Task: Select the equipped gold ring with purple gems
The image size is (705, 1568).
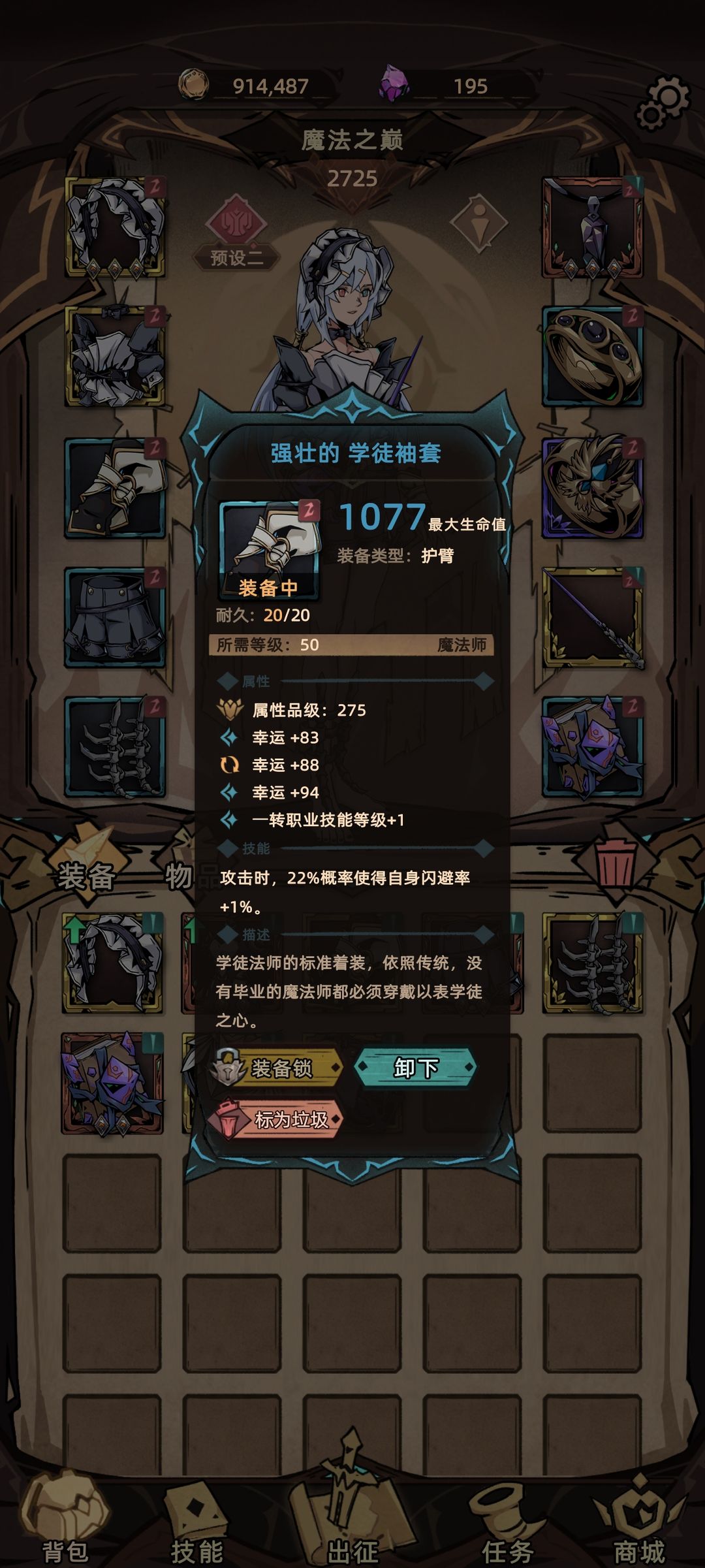Action: pos(592,357)
